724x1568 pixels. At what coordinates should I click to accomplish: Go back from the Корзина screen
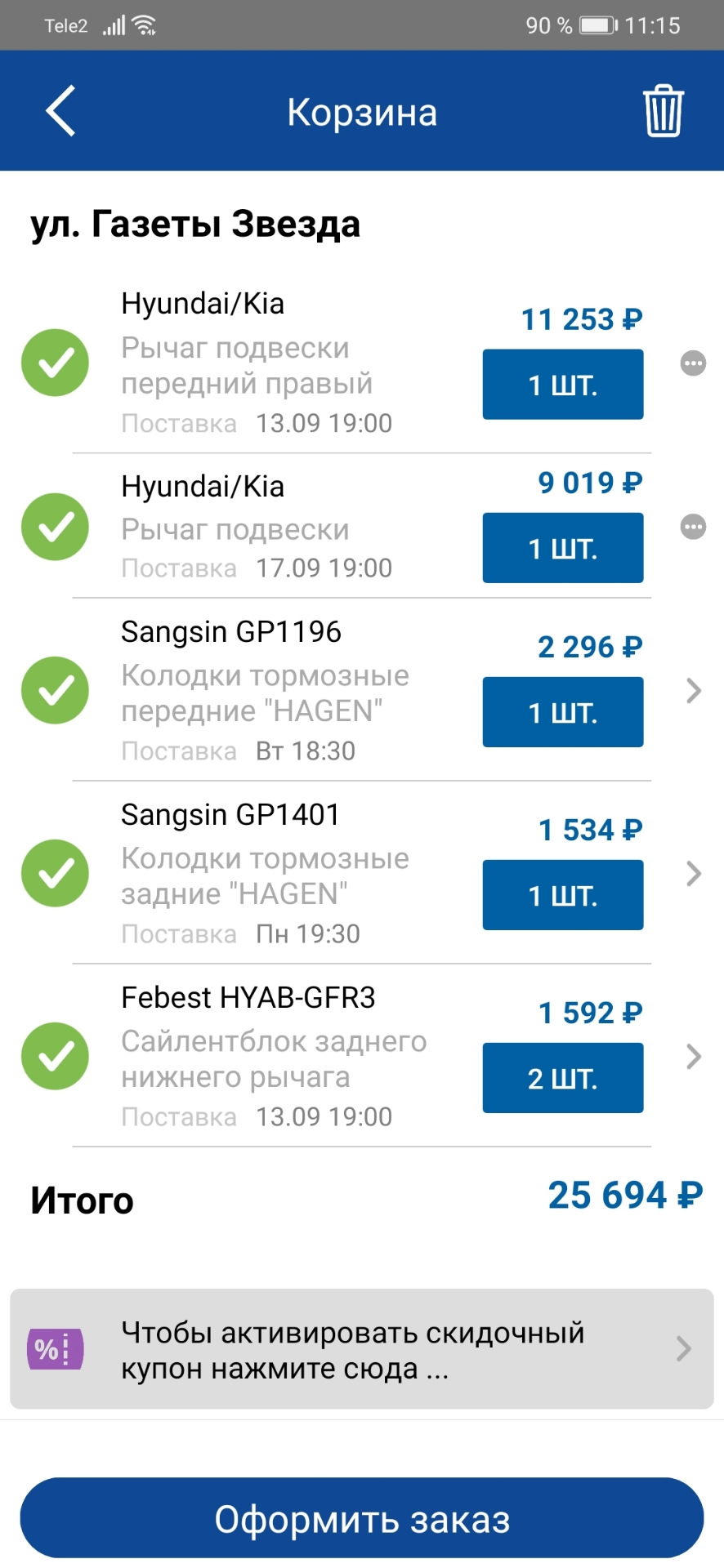60,110
